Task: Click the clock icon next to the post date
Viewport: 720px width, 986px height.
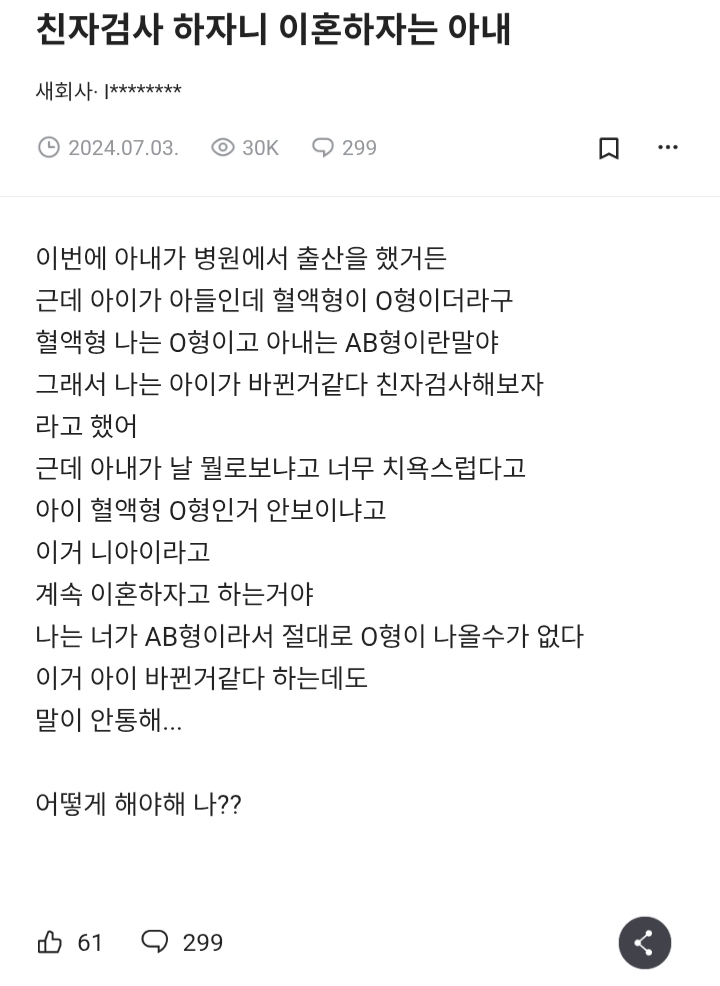Action: pyautogui.click(x=48, y=147)
